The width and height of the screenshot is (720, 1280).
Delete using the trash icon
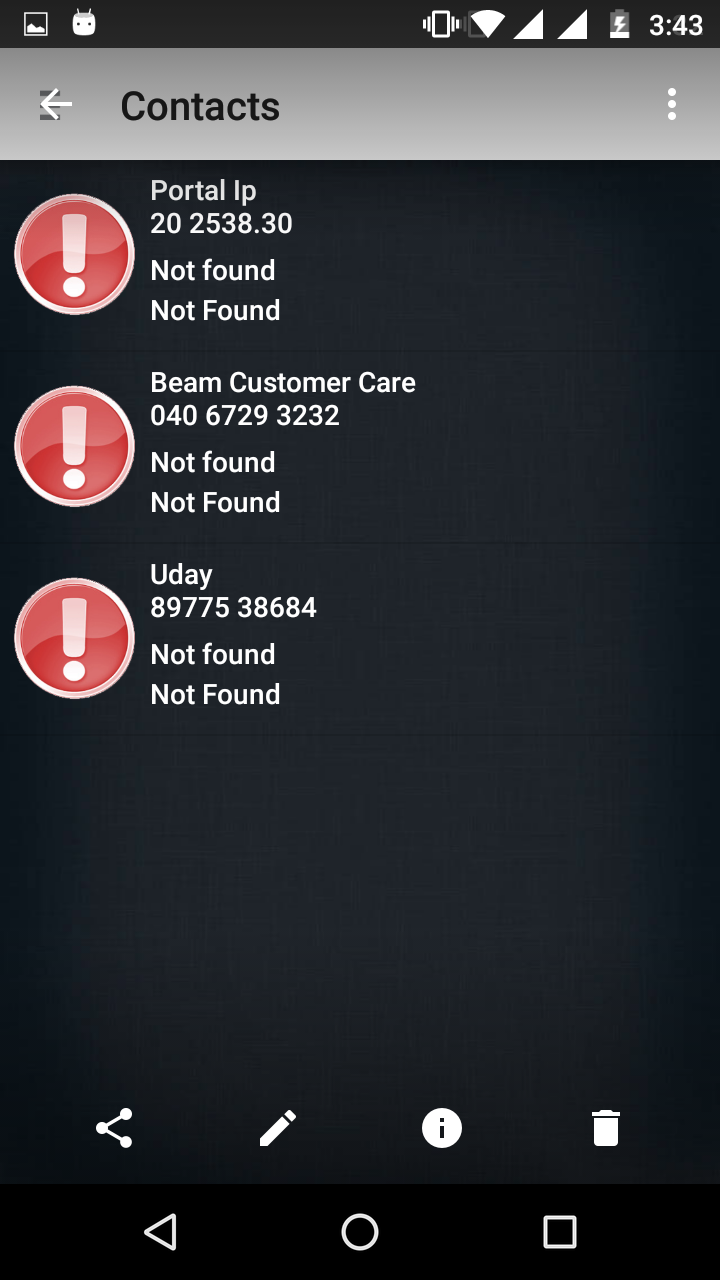click(x=606, y=1128)
